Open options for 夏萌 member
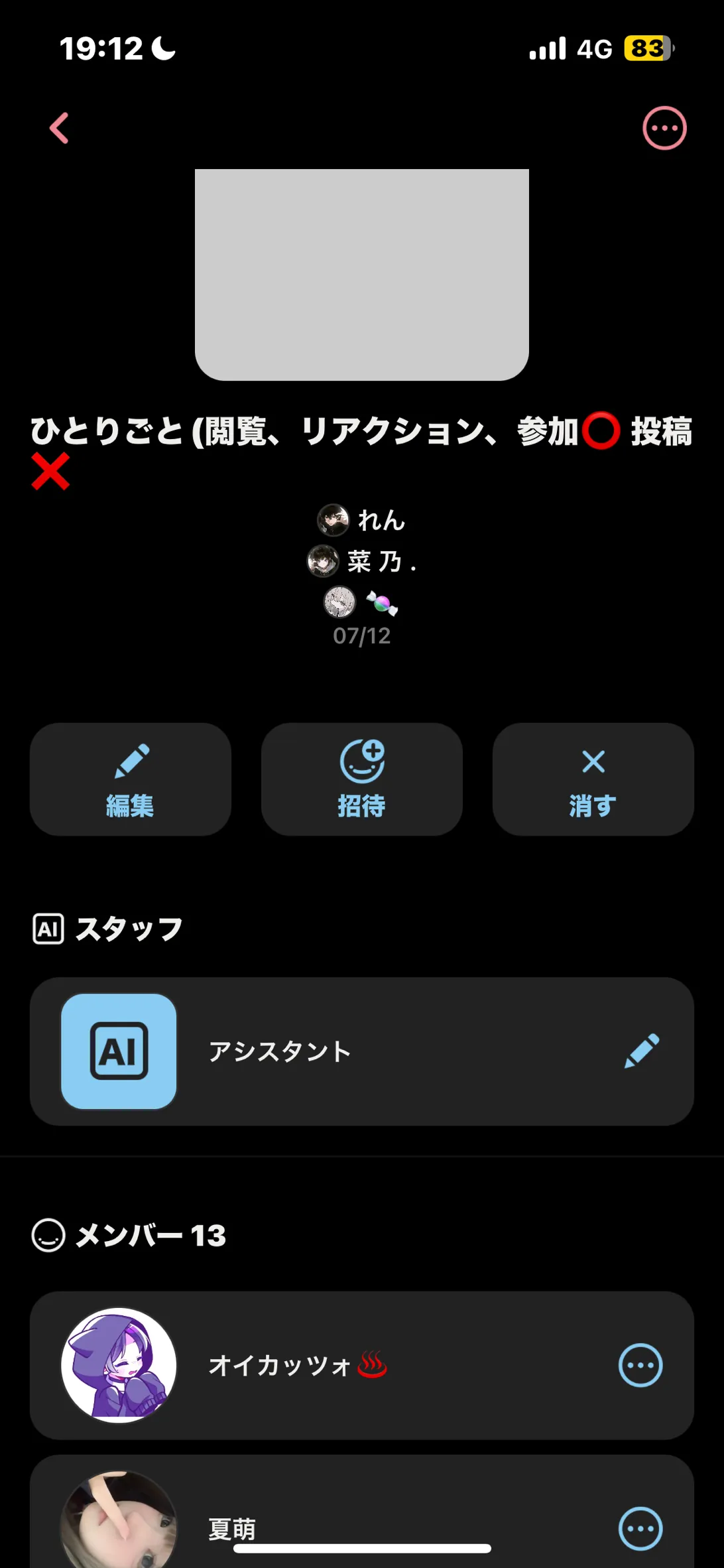The height and width of the screenshot is (1568, 724). click(x=640, y=1528)
